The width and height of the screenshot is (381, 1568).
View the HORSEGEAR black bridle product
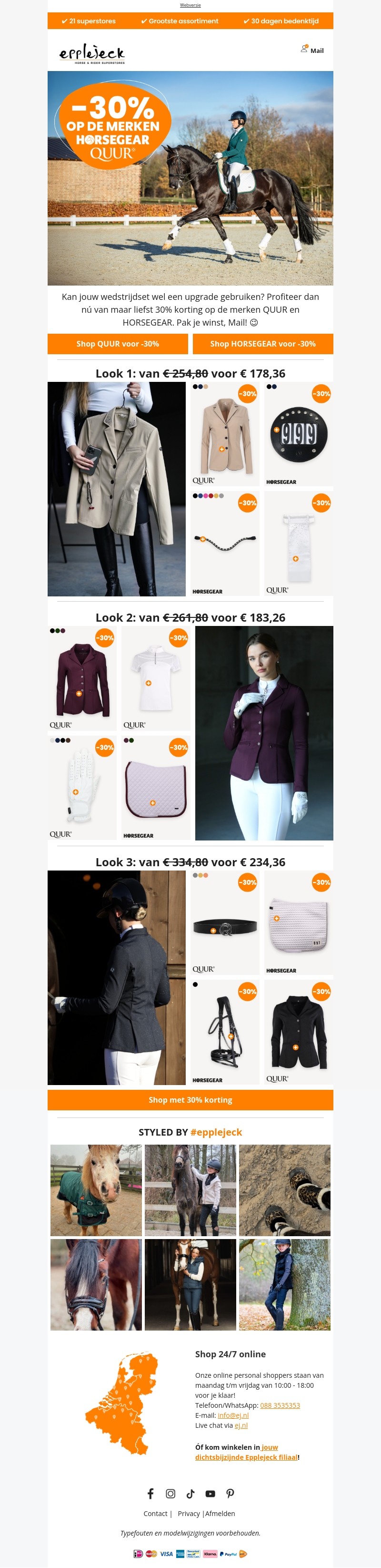tap(225, 1032)
